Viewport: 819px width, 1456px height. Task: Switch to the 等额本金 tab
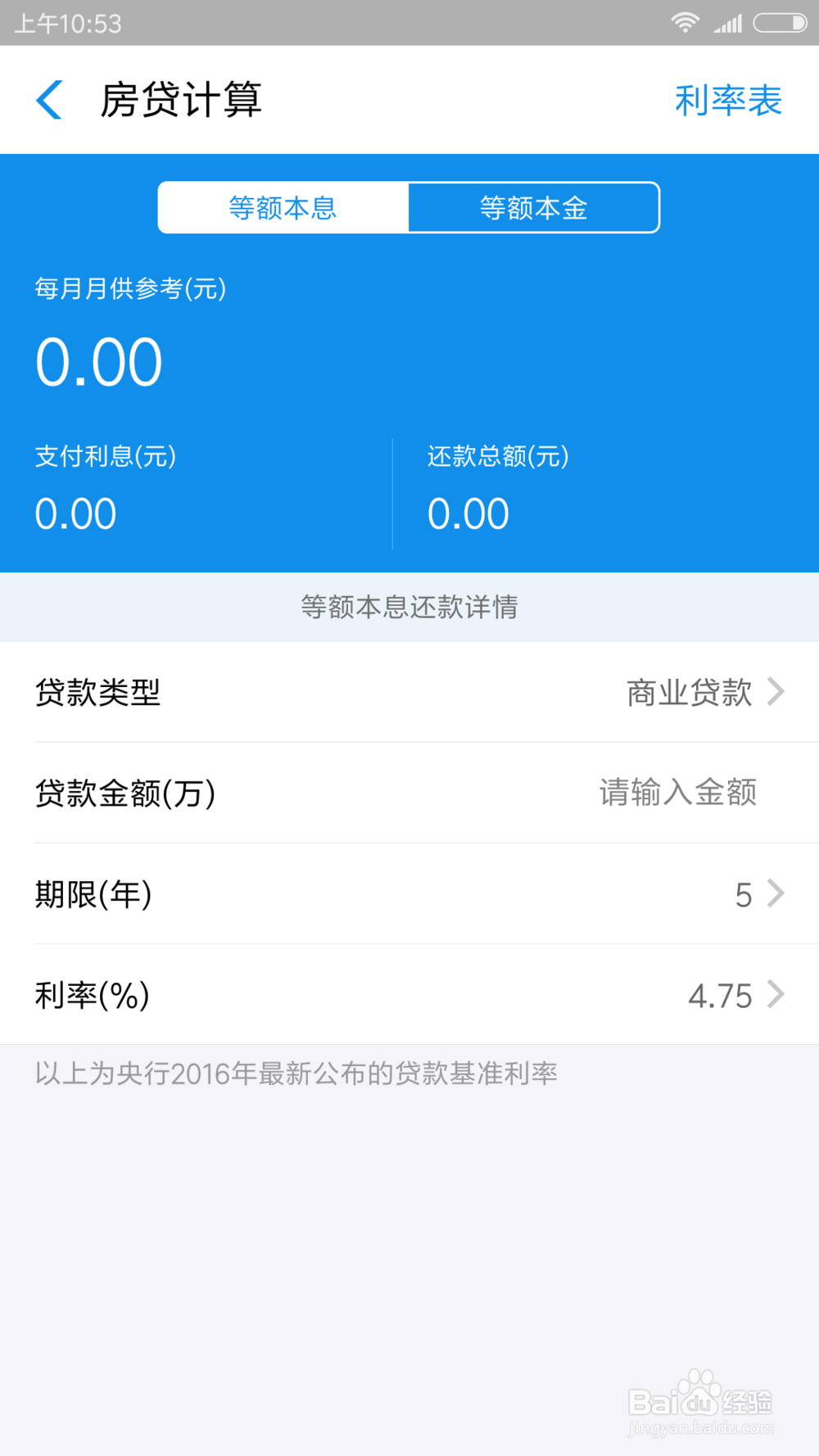coord(534,207)
